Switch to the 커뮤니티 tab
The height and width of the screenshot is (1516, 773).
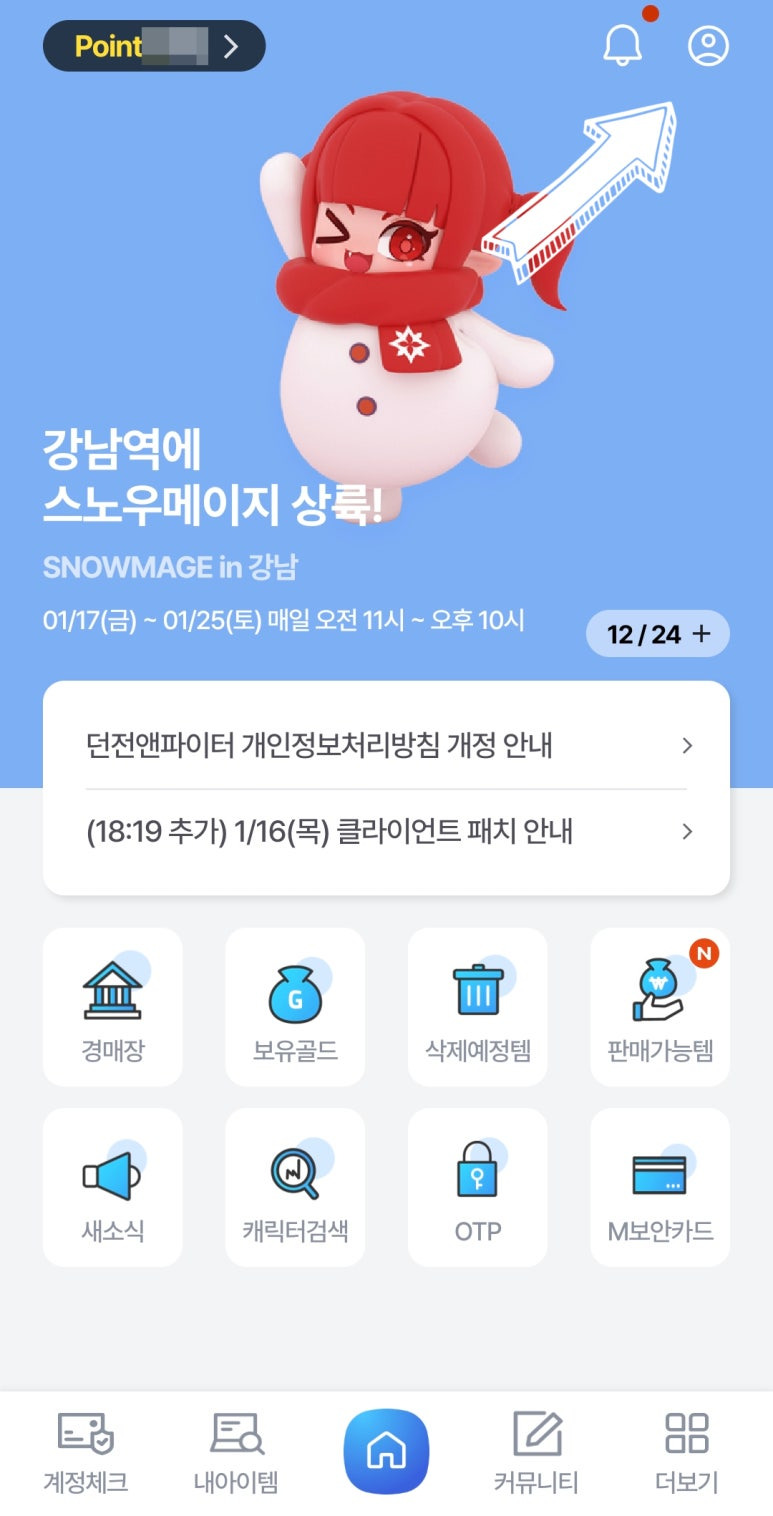coord(536,1452)
